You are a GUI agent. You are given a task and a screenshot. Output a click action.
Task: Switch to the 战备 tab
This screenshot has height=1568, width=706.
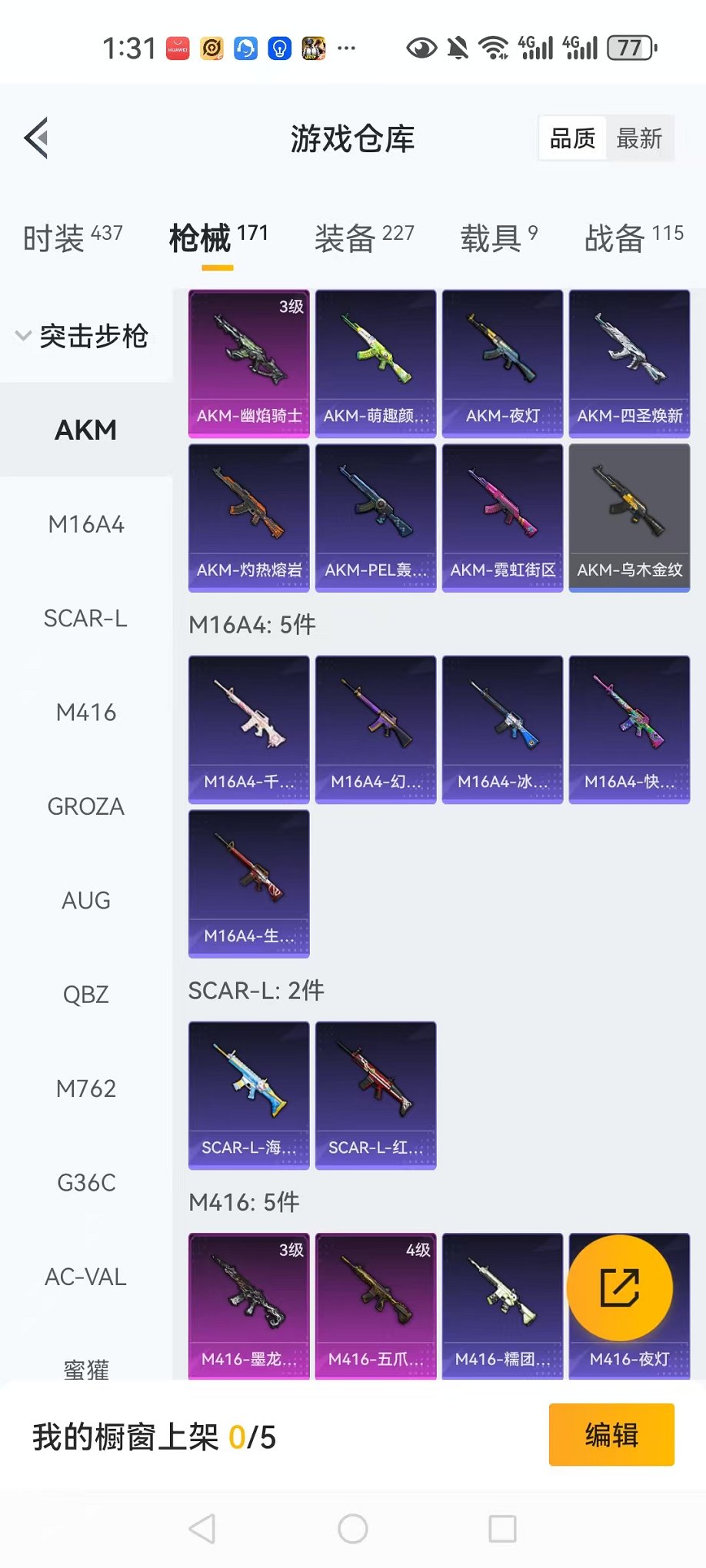pyautogui.click(x=634, y=238)
